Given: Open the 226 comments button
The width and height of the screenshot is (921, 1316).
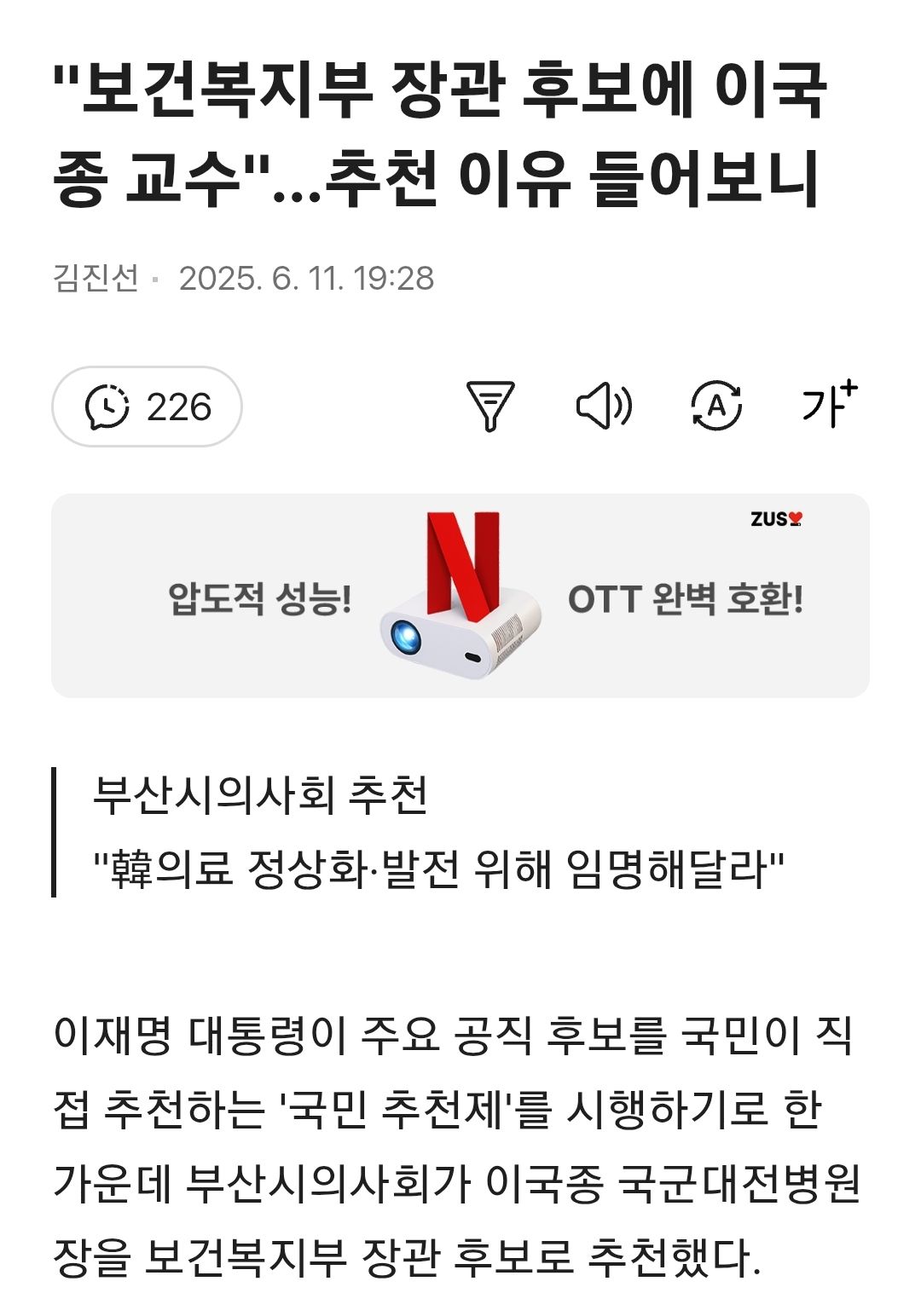Looking at the screenshot, I should (x=147, y=407).
